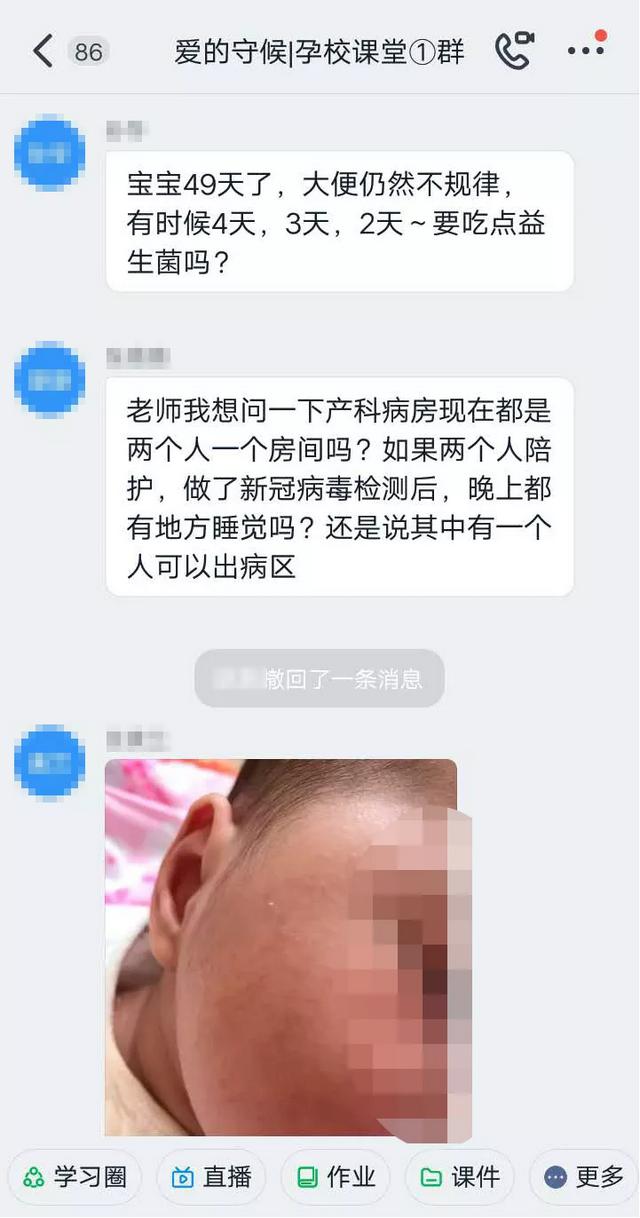Open avatar of the baby photo sender

pyautogui.click(x=50, y=762)
